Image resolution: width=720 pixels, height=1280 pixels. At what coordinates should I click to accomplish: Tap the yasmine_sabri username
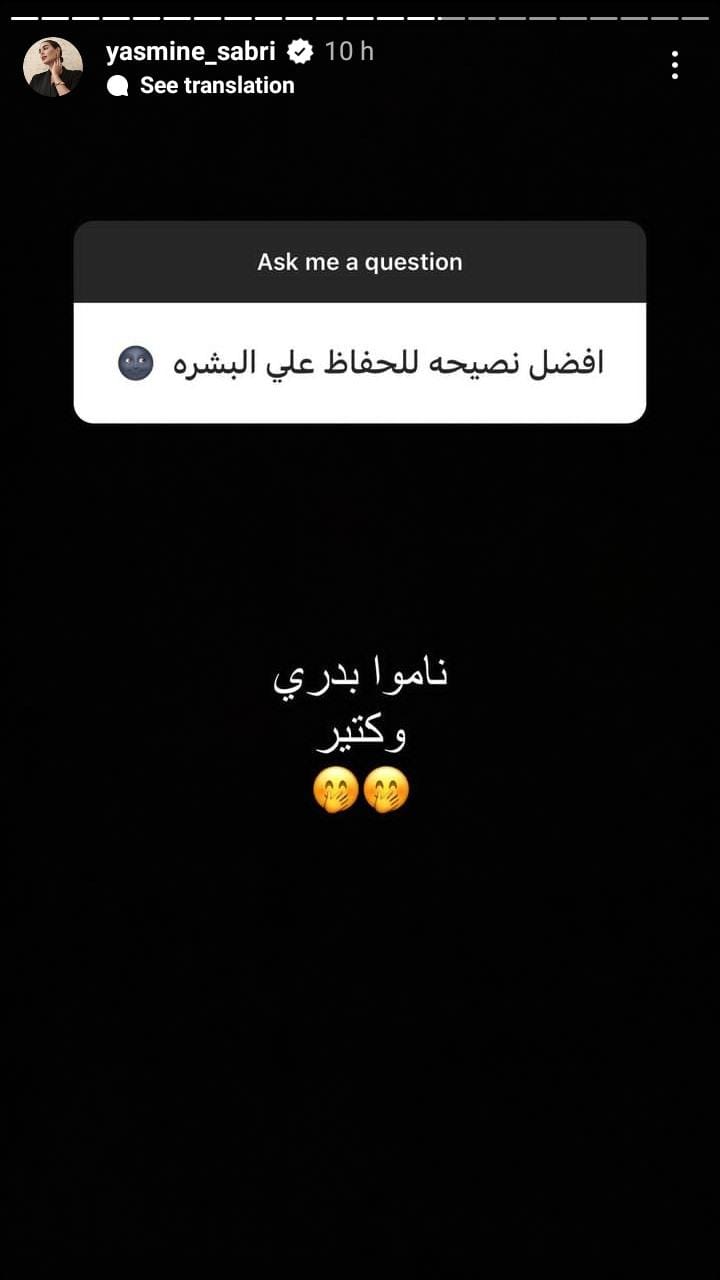190,52
